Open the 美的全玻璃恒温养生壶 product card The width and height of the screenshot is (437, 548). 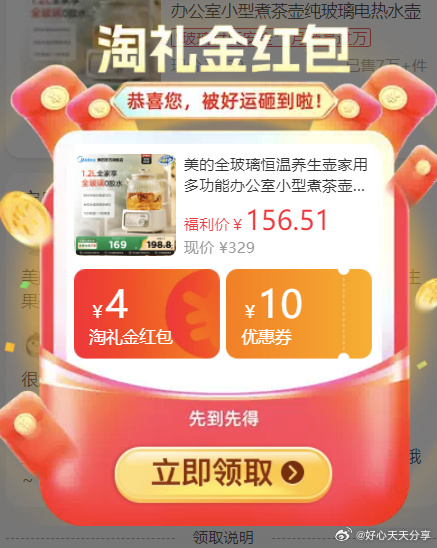(223, 205)
